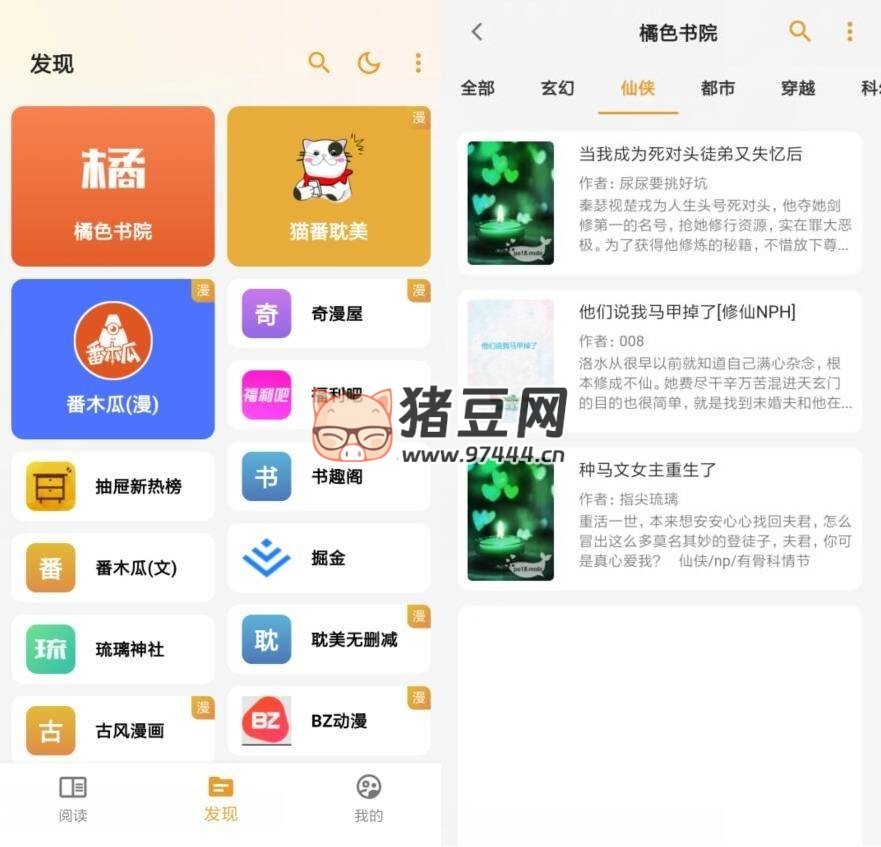Open the novel 种马文女主重生了
This screenshot has width=881, height=847.
[x=660, y=518]
